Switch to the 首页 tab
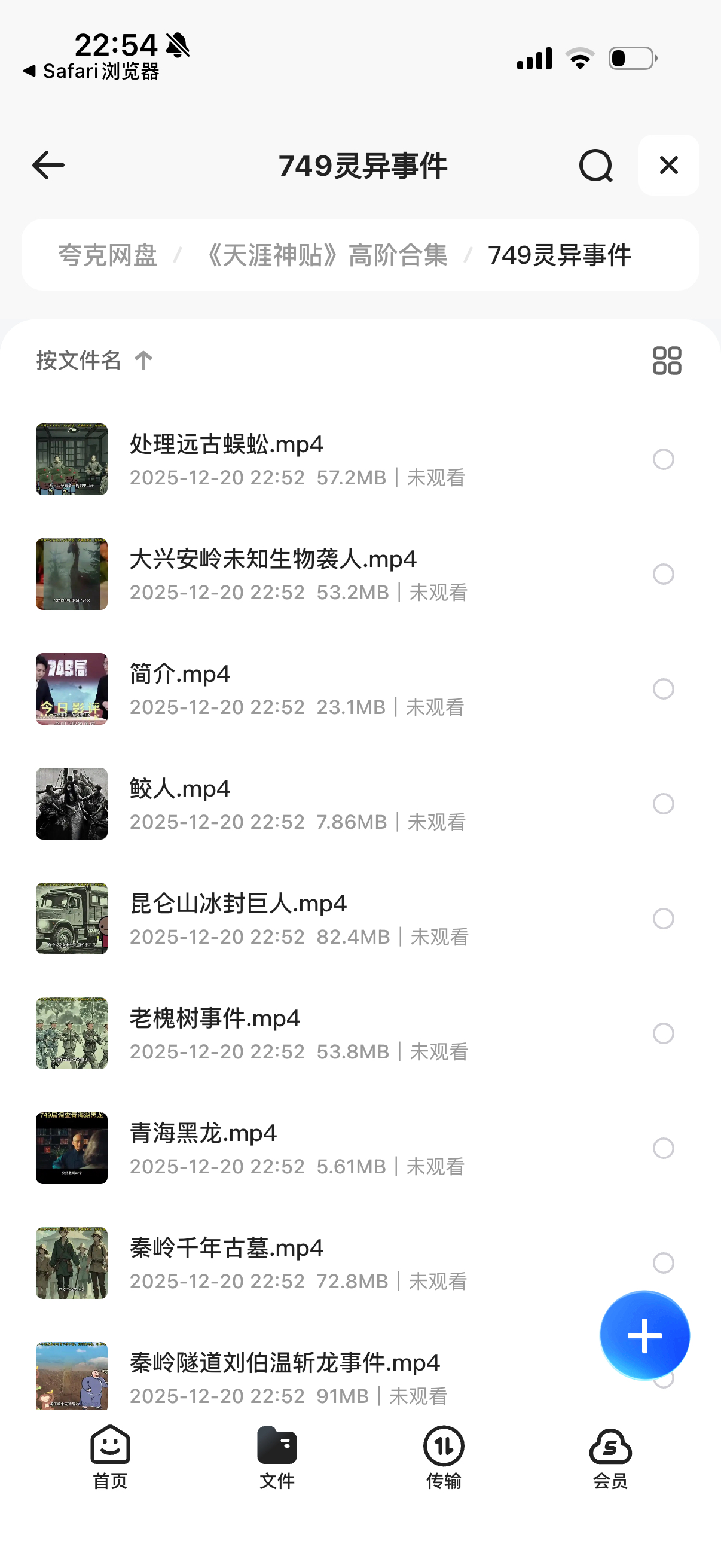Image resolution: width=721 pixels, height=1568 pixels. [110, 1457]
